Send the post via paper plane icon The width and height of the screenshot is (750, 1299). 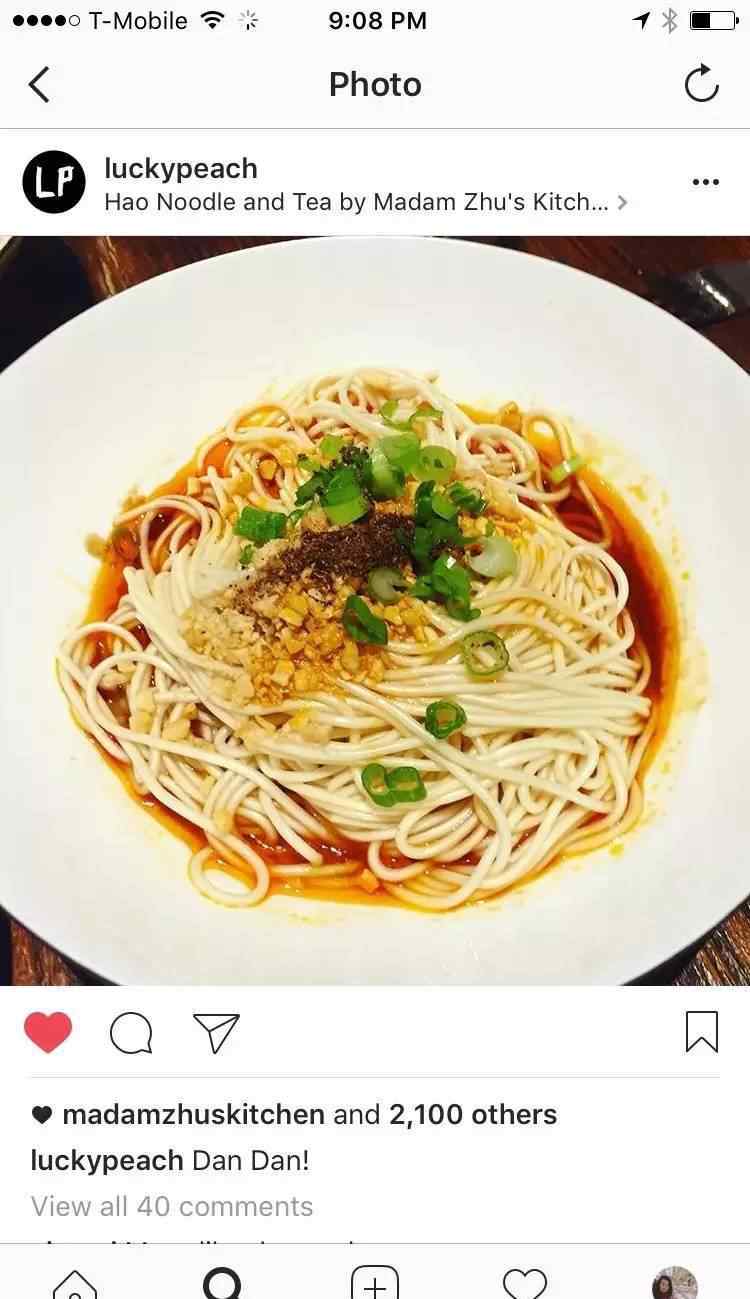216,1033
